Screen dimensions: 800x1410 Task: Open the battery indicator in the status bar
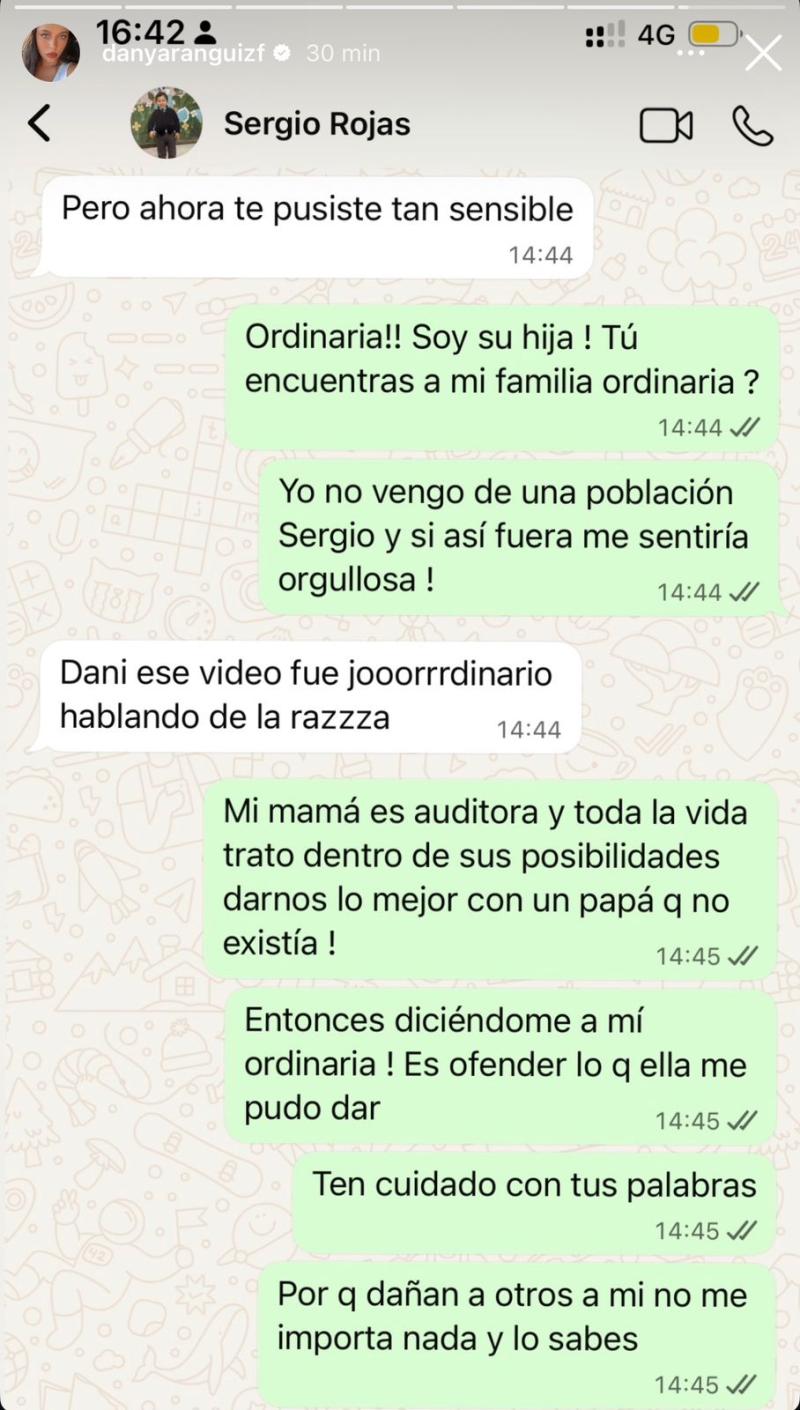pos(713,33)
